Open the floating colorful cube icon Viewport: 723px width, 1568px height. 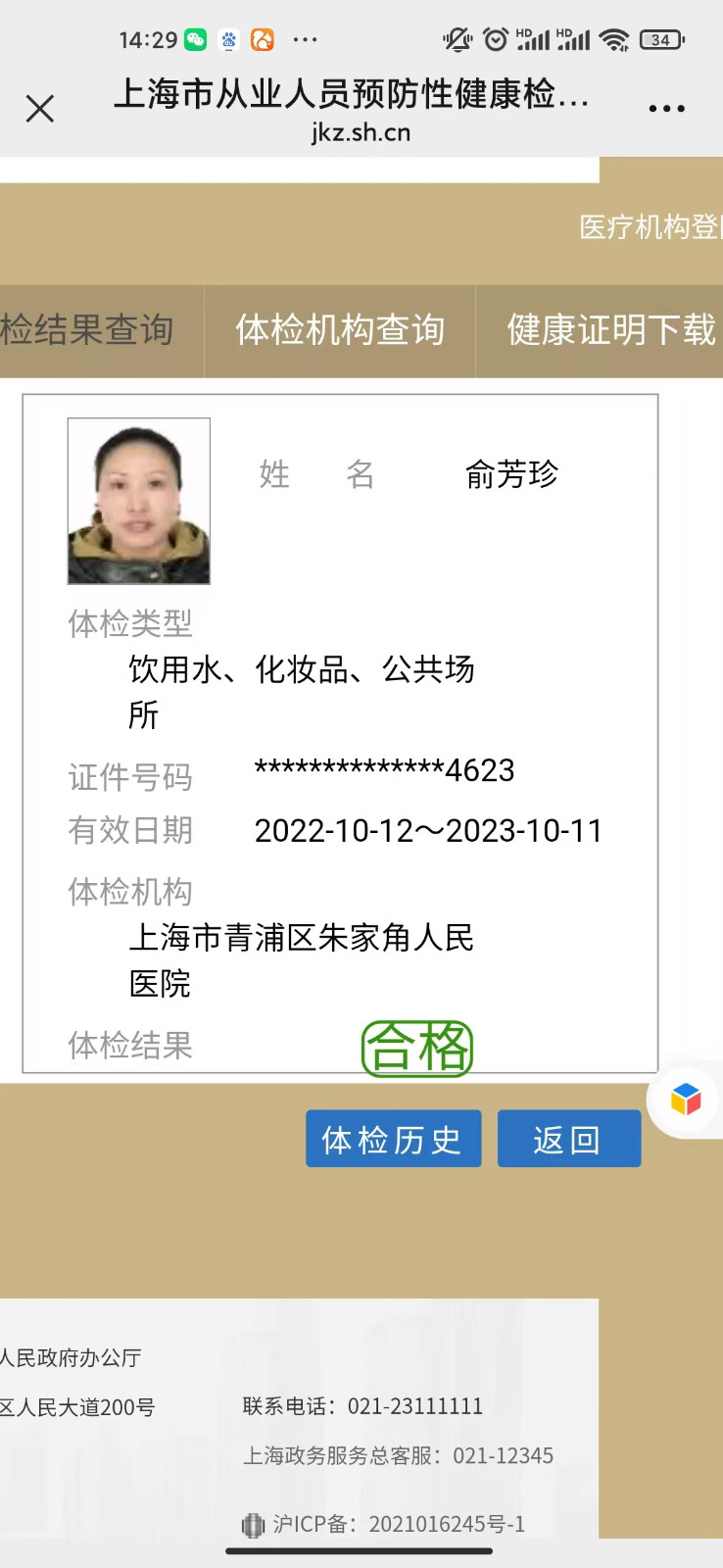(x=686, y=1100)
